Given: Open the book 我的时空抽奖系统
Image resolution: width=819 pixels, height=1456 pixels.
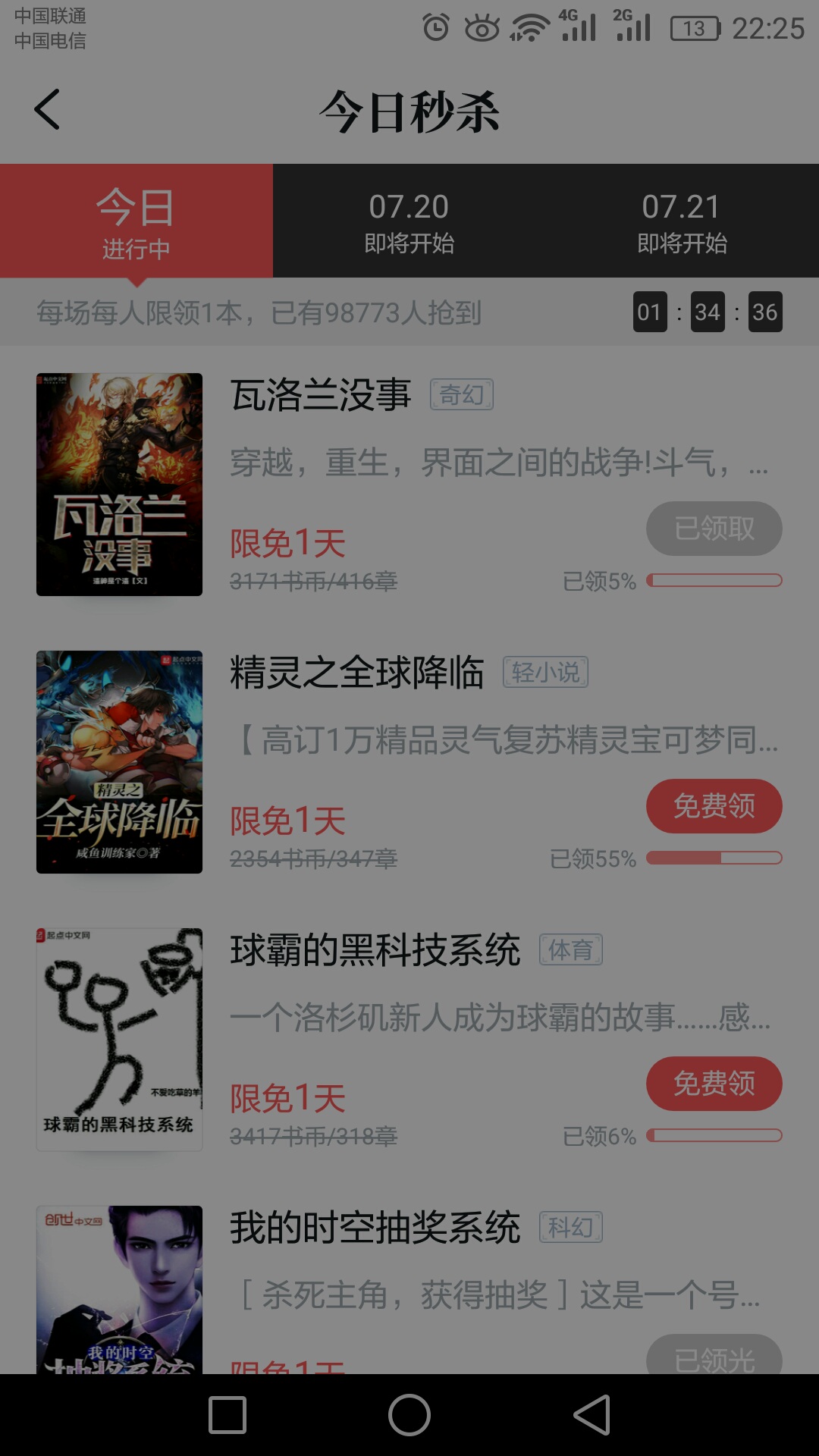Looking at the screenshot, I should [375, 1228].
